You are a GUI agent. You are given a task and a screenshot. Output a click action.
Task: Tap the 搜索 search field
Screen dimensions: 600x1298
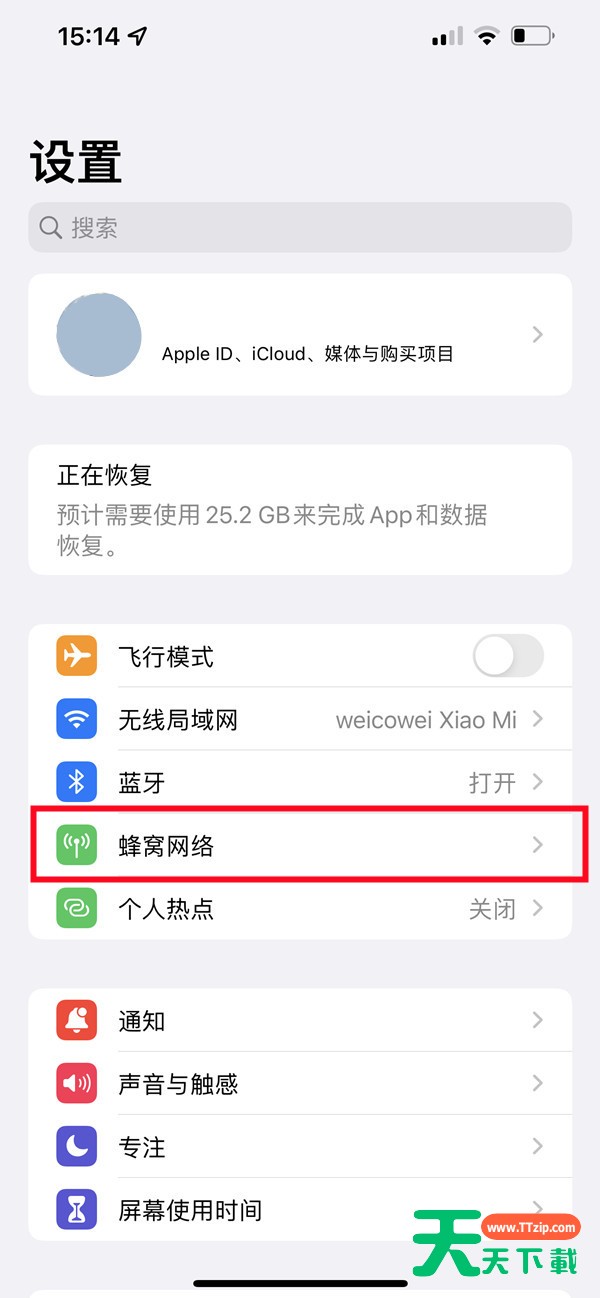(300, 227)
